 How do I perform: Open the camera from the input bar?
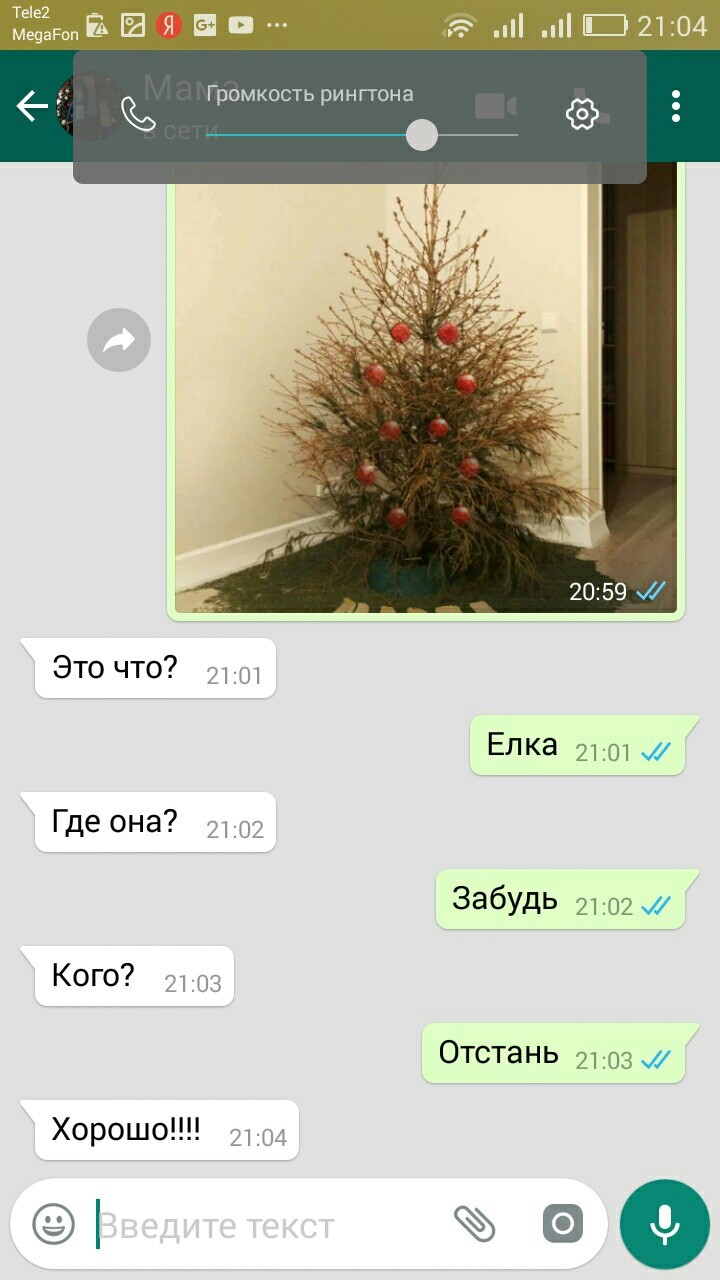click(562, 1223)
